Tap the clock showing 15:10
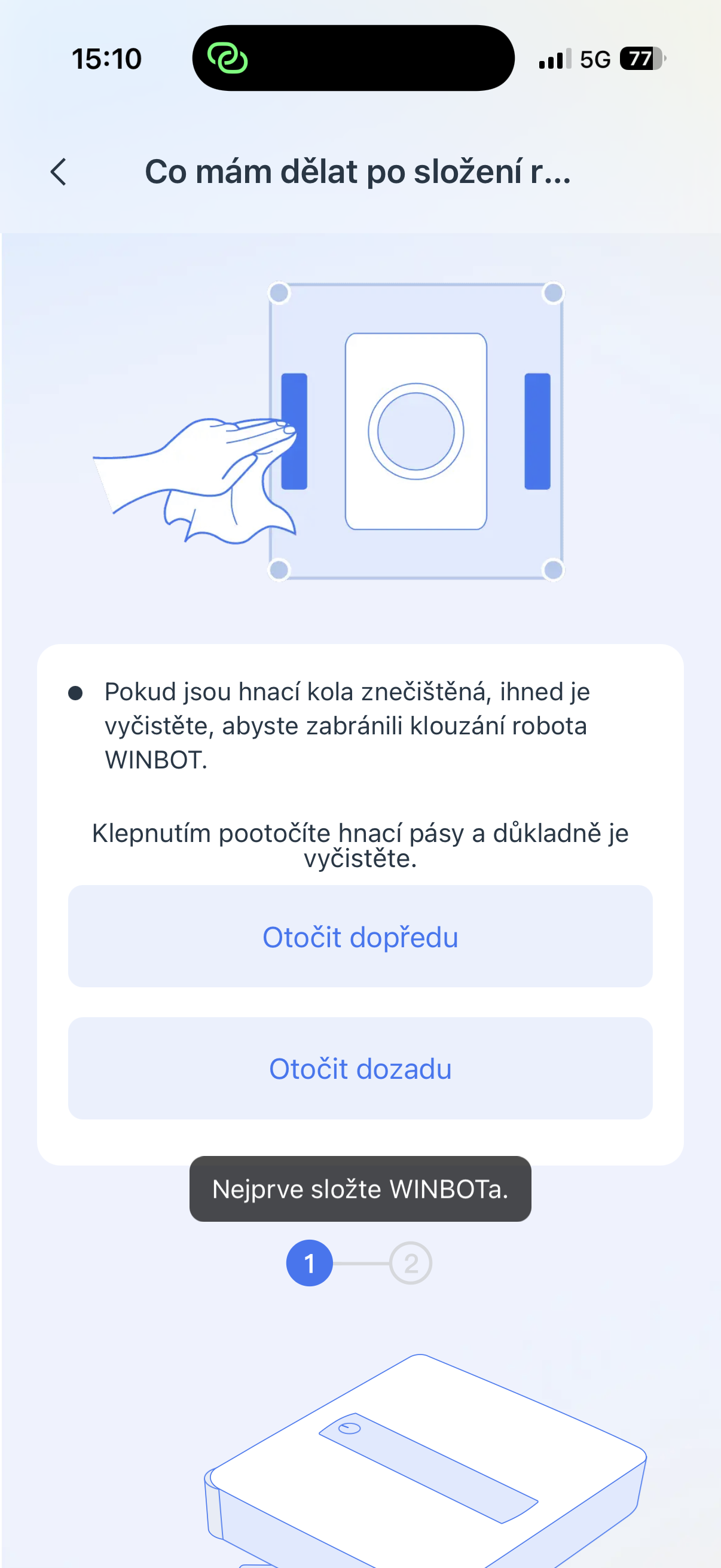The image size is (721, 1568). tap(107, 59)
